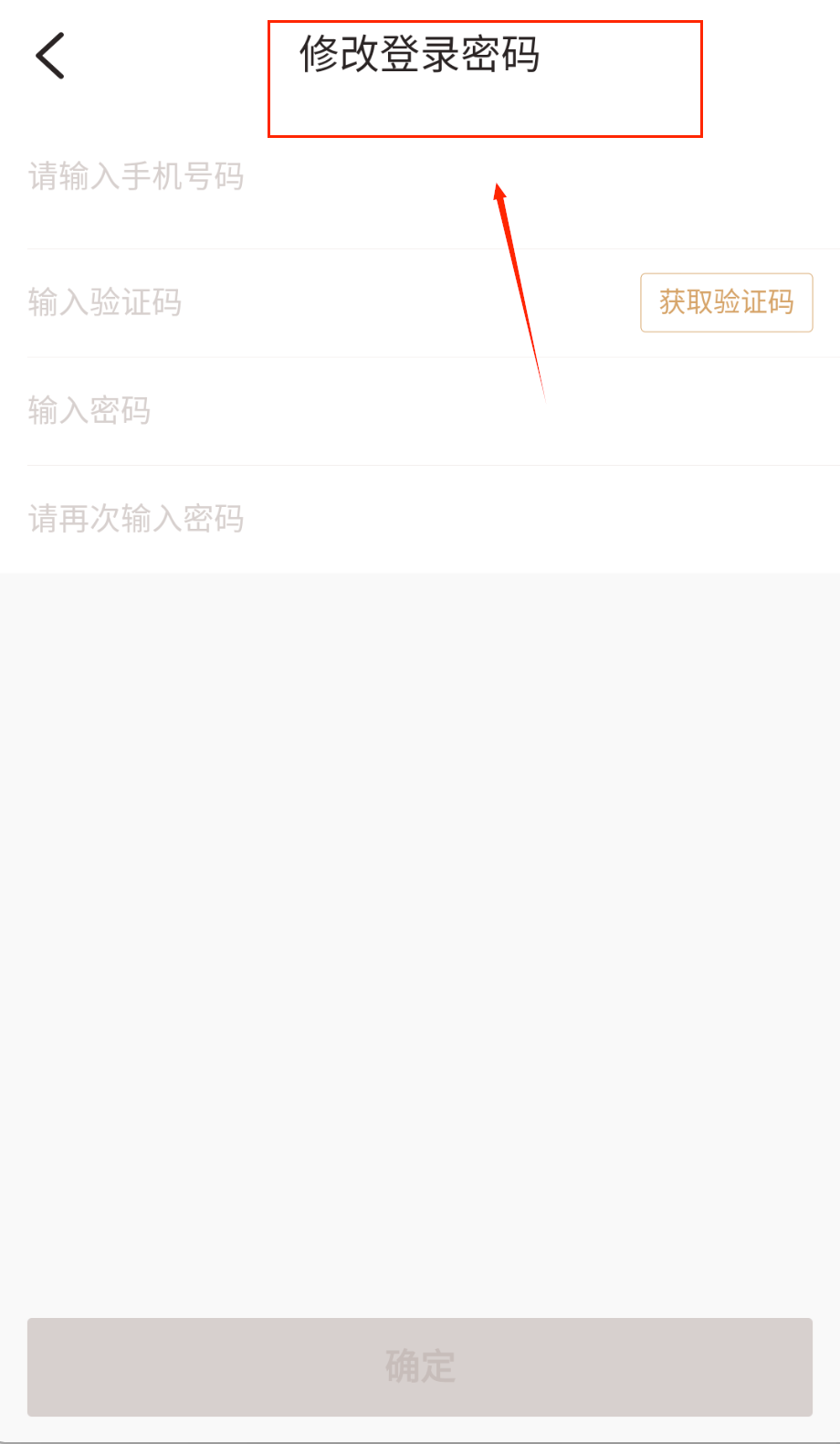The width and height of the screenshot is (840, 1444).
Task: Tap the 确定 confirm button
Action: (x=420, y=1366)
